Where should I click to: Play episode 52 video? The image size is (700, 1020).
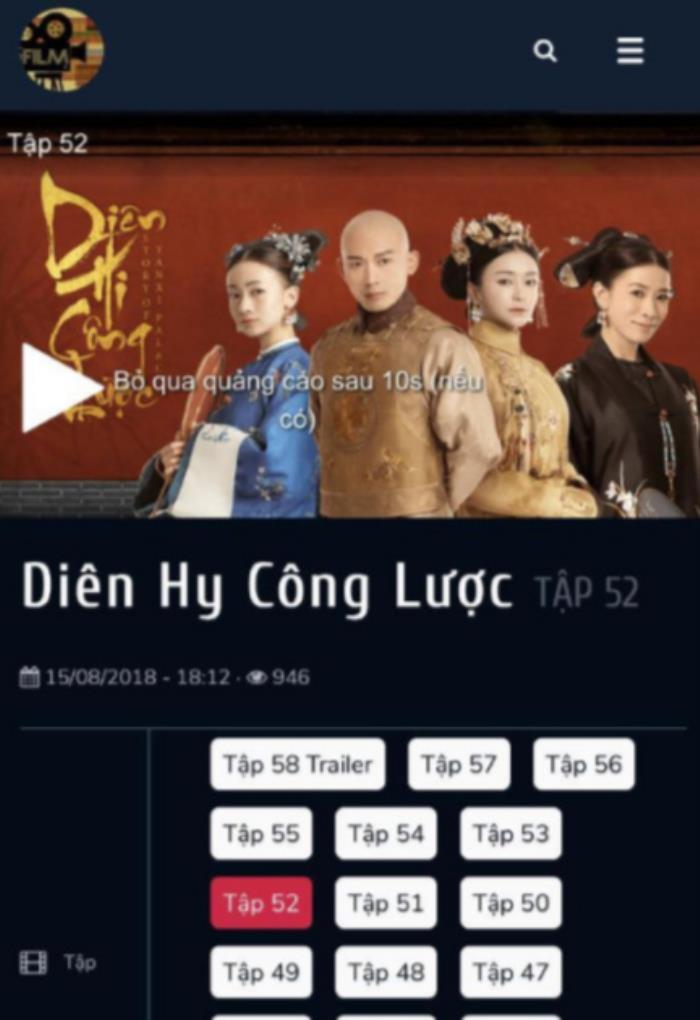[60, 388]
